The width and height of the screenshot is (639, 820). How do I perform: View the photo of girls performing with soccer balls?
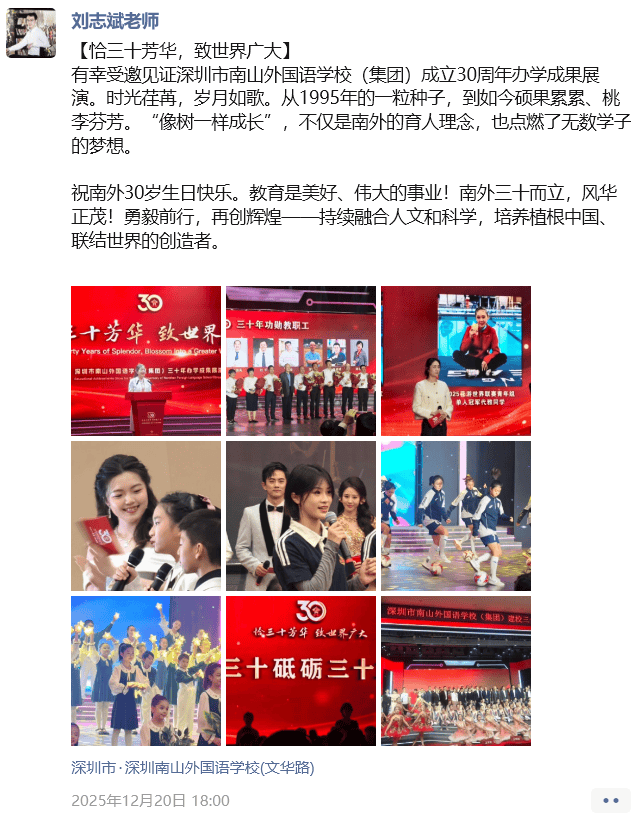tap(456, 516)
